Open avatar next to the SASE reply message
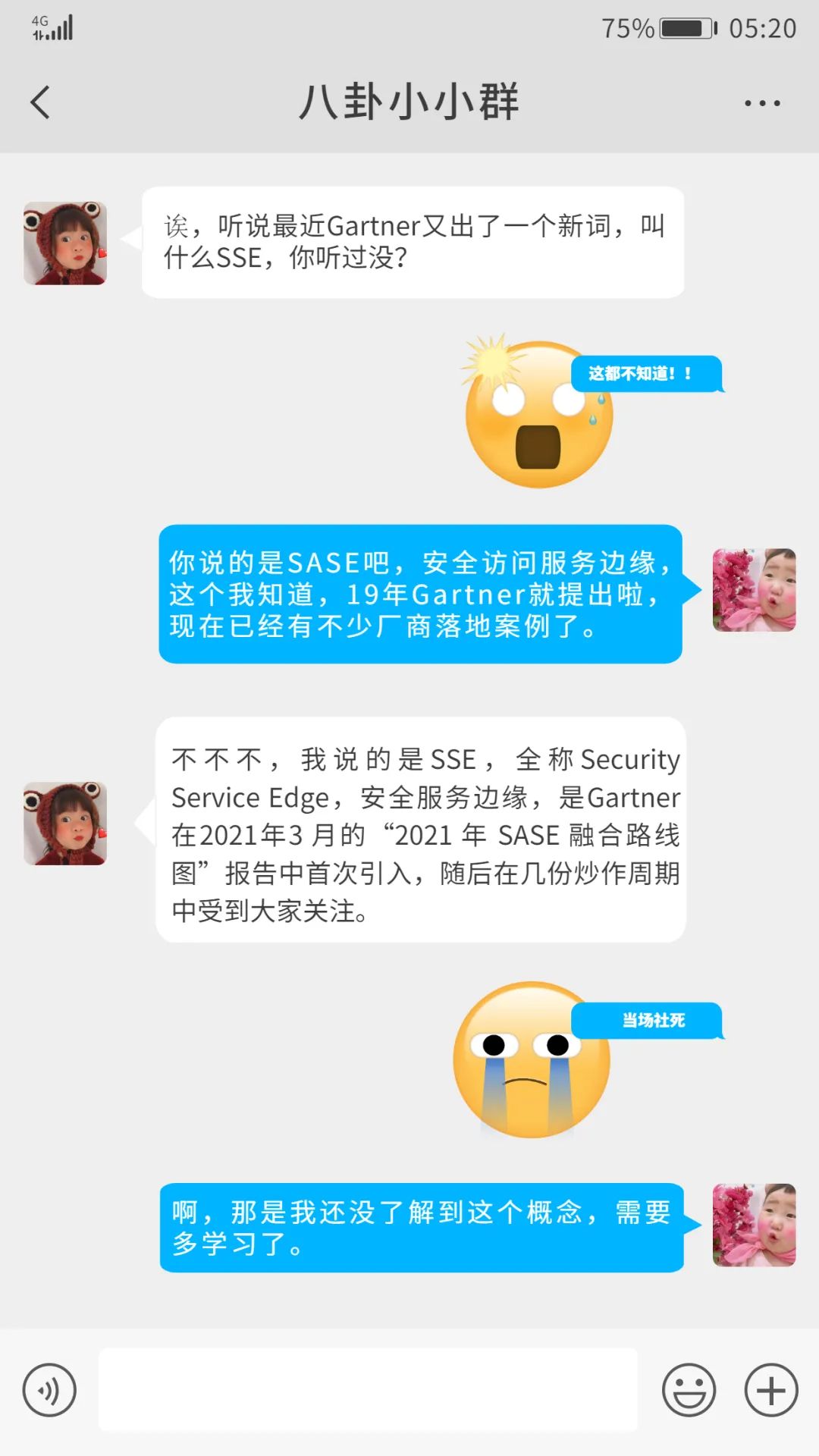The width and height of the screenshot is (819, 1456). click(754, 590)
